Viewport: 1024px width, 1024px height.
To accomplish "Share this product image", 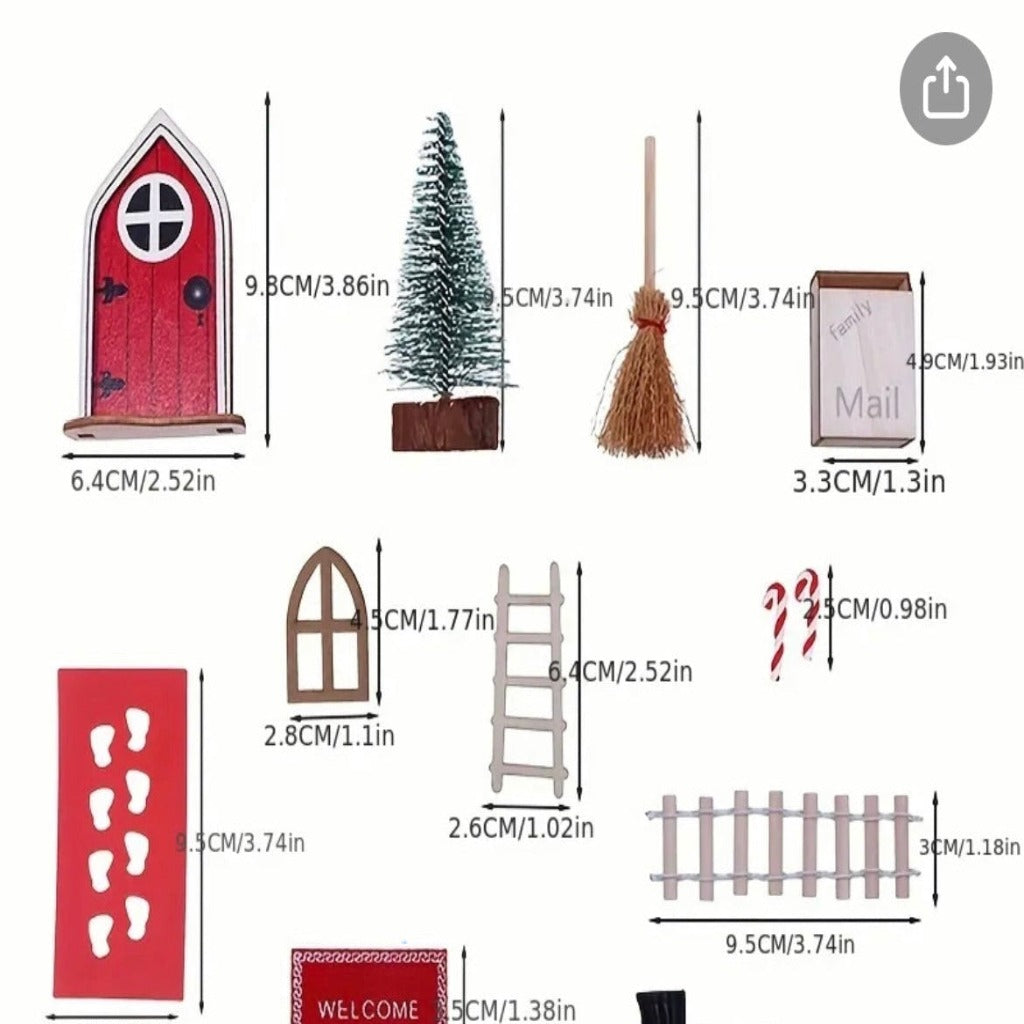I will pyautogui.click(x=945, y=88).
